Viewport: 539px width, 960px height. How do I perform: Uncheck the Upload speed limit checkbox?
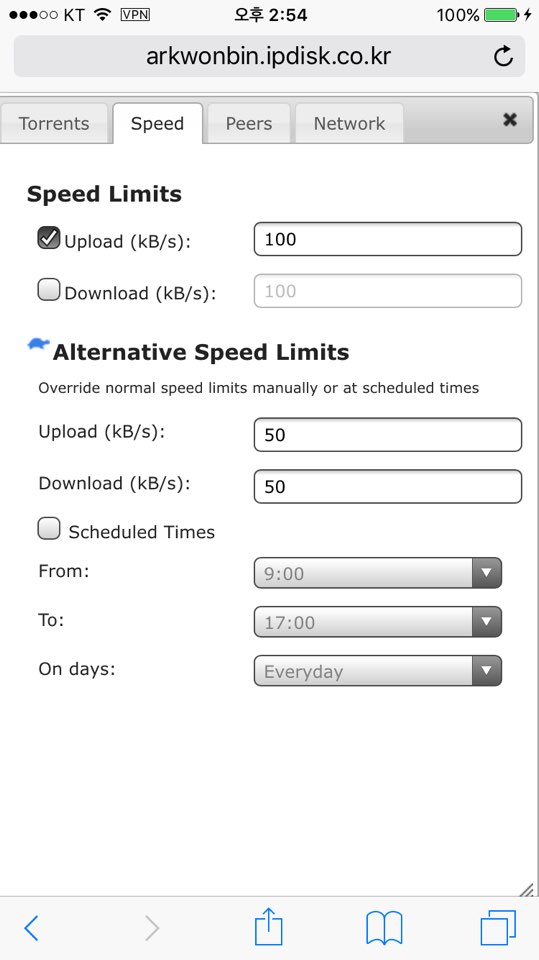(49, 238)
